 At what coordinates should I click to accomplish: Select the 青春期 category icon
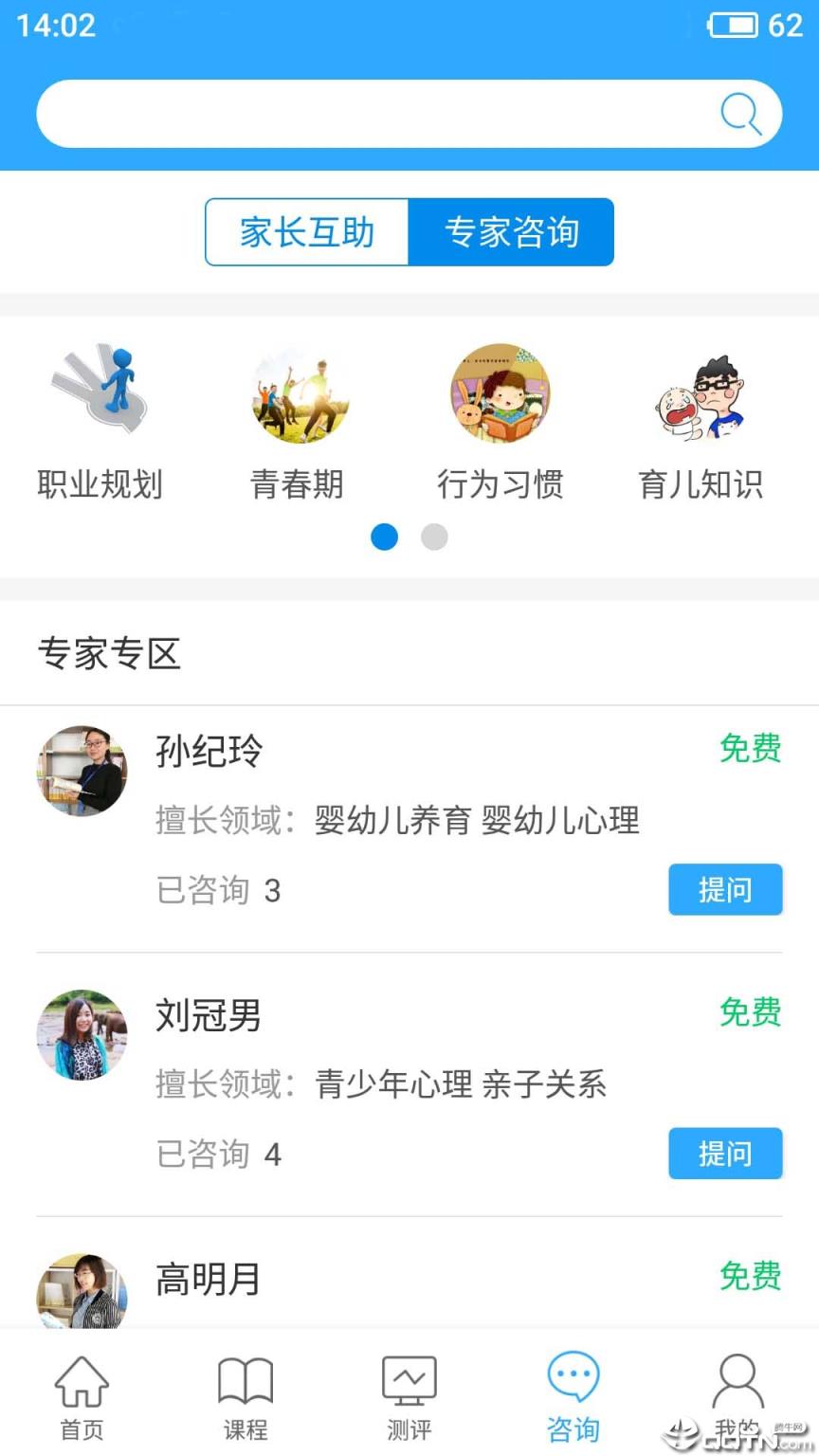point(298,393)
